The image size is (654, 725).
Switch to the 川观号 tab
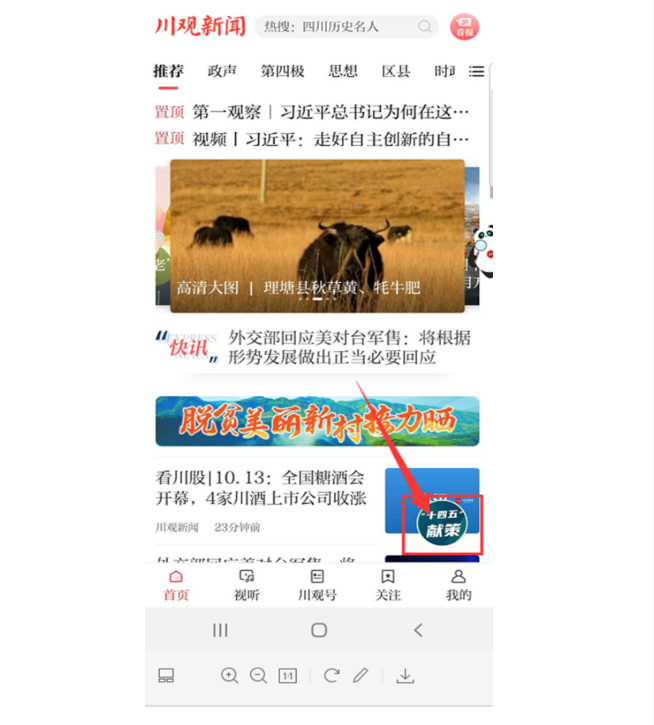(317, 585)
